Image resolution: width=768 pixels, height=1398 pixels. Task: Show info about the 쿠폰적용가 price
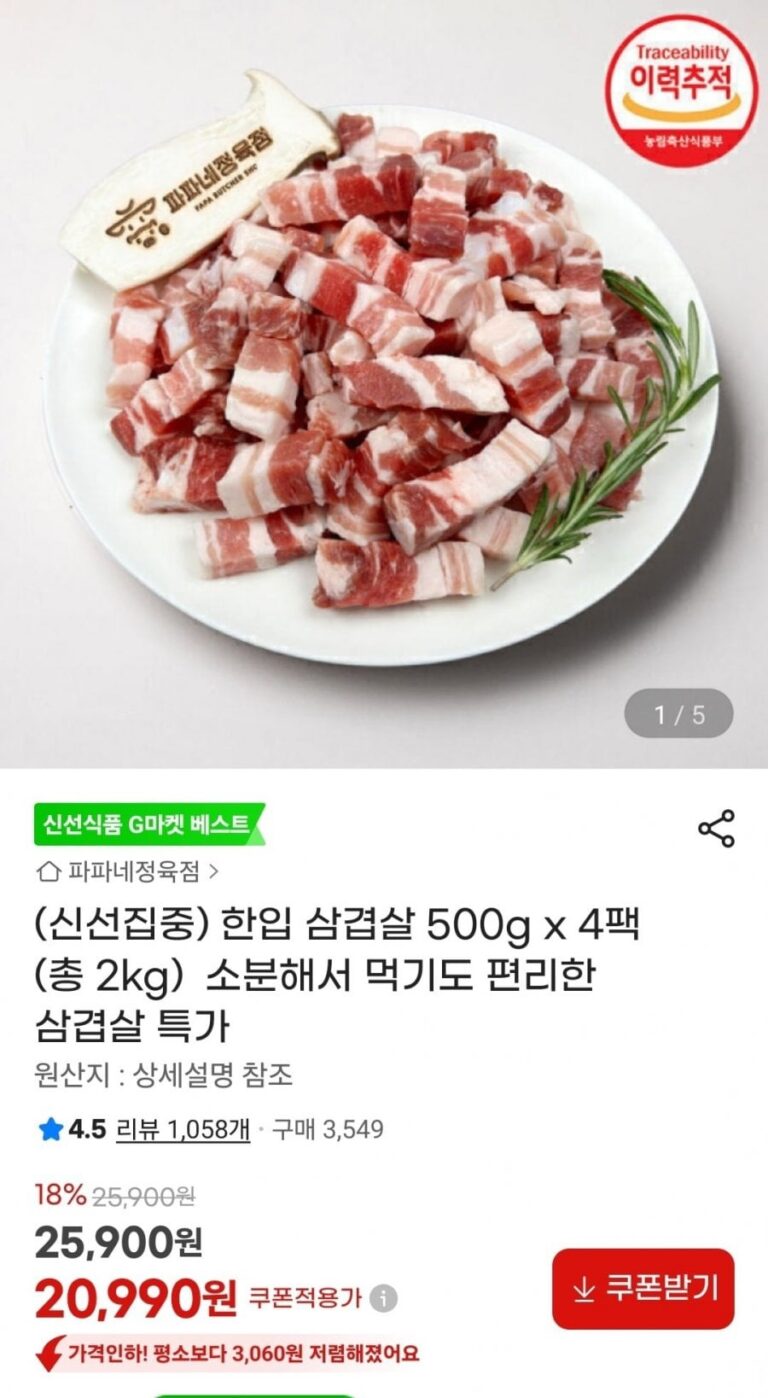click(383, 1299)
